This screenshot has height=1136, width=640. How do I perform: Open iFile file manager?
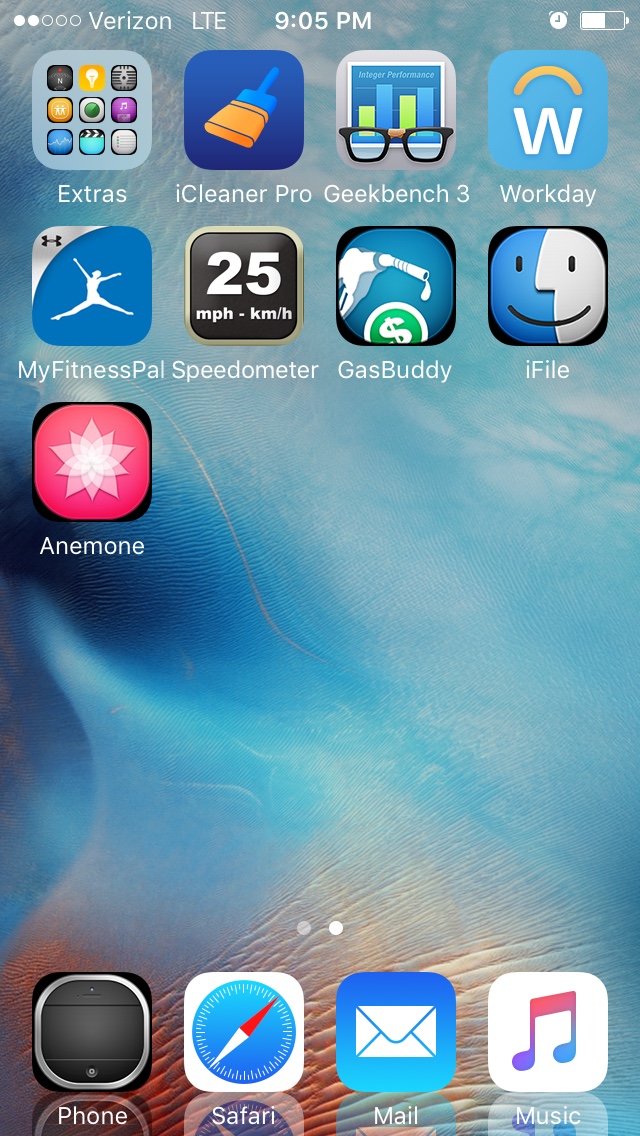point(548,286)
